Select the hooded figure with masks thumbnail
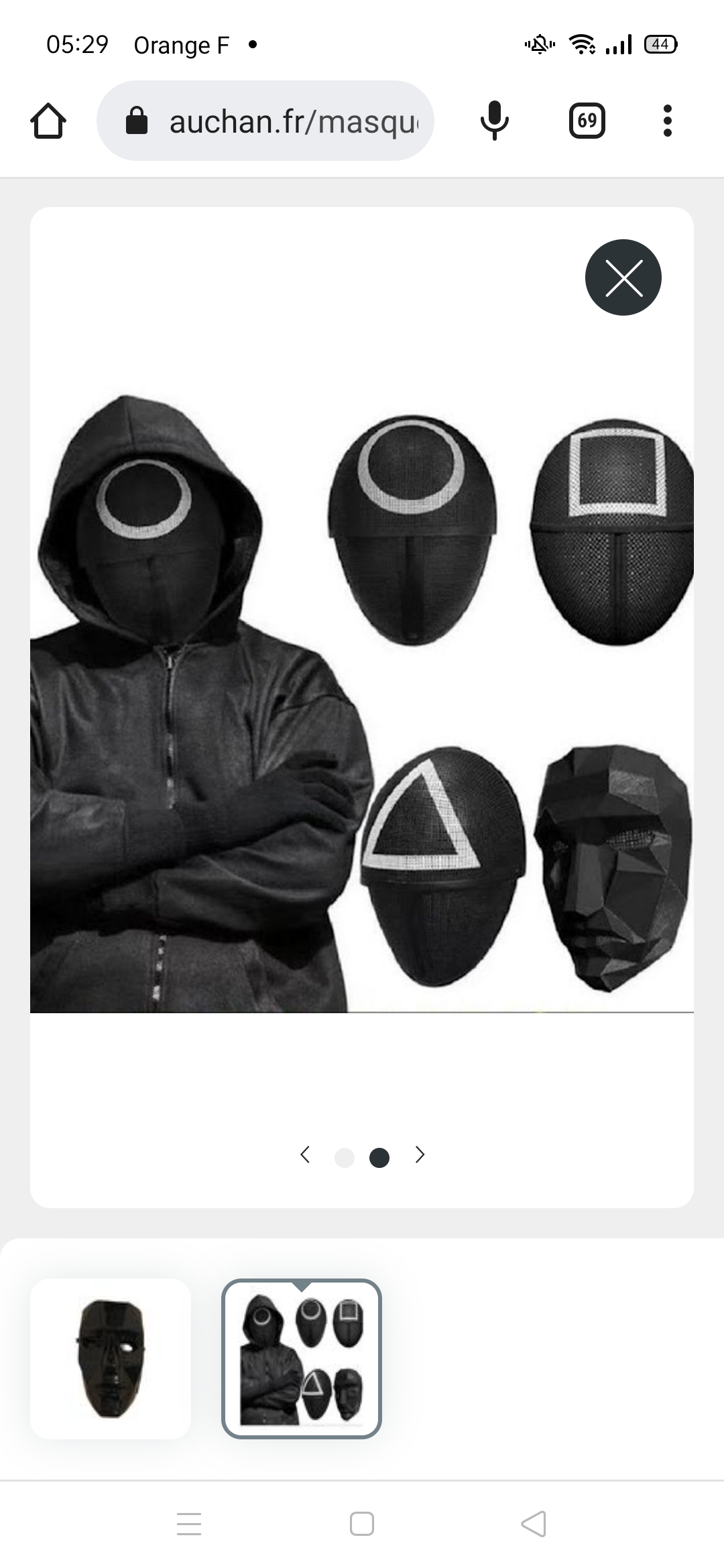Image resolution: width=724 pixels, height=1568 pixels. point(302,1358)
